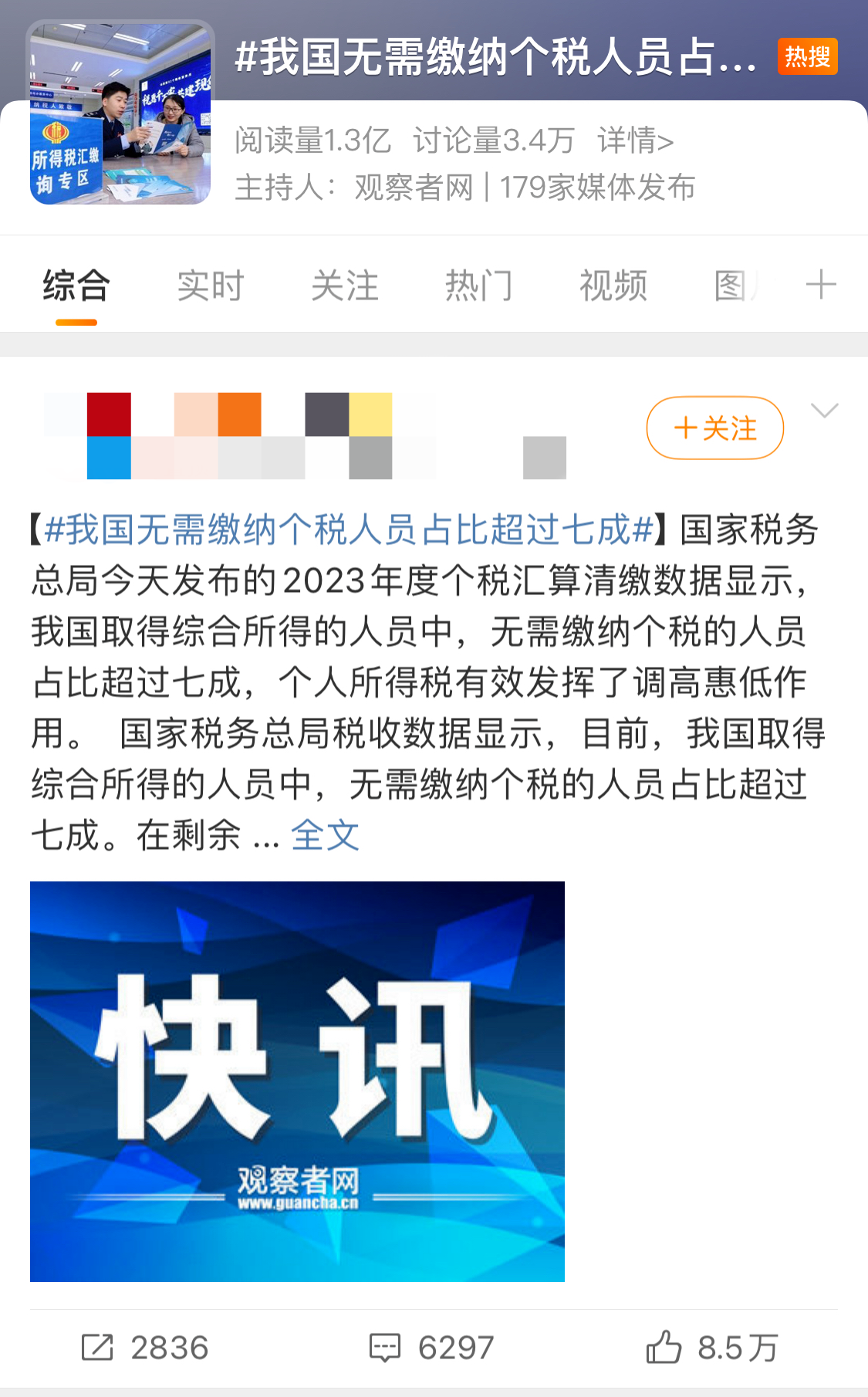Screen dimensions: 868x1397
Task: Expand the post's dropdown chevron menu
Action: [x=825, y=411]
